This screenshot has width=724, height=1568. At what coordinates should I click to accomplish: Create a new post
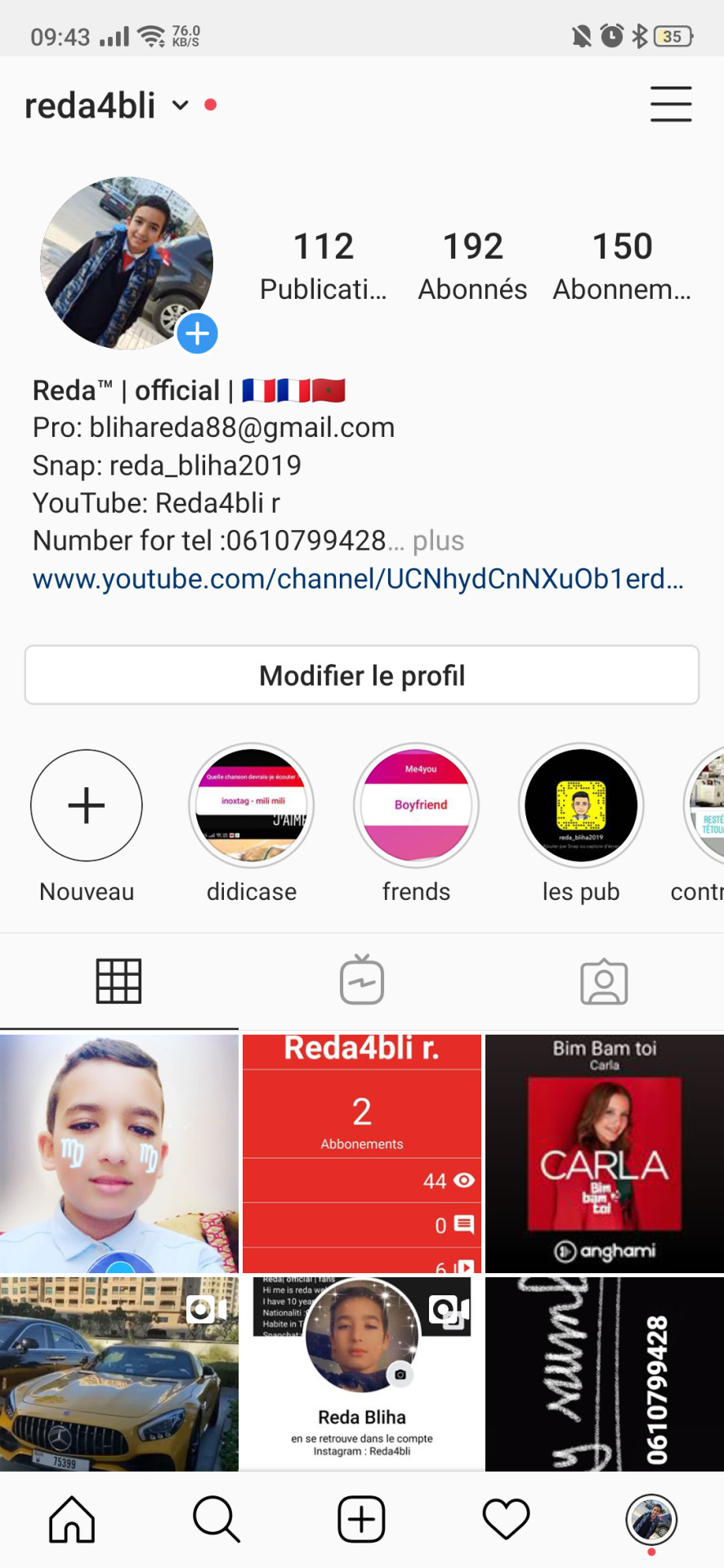pyautogui.click(x=361, y=1520)
